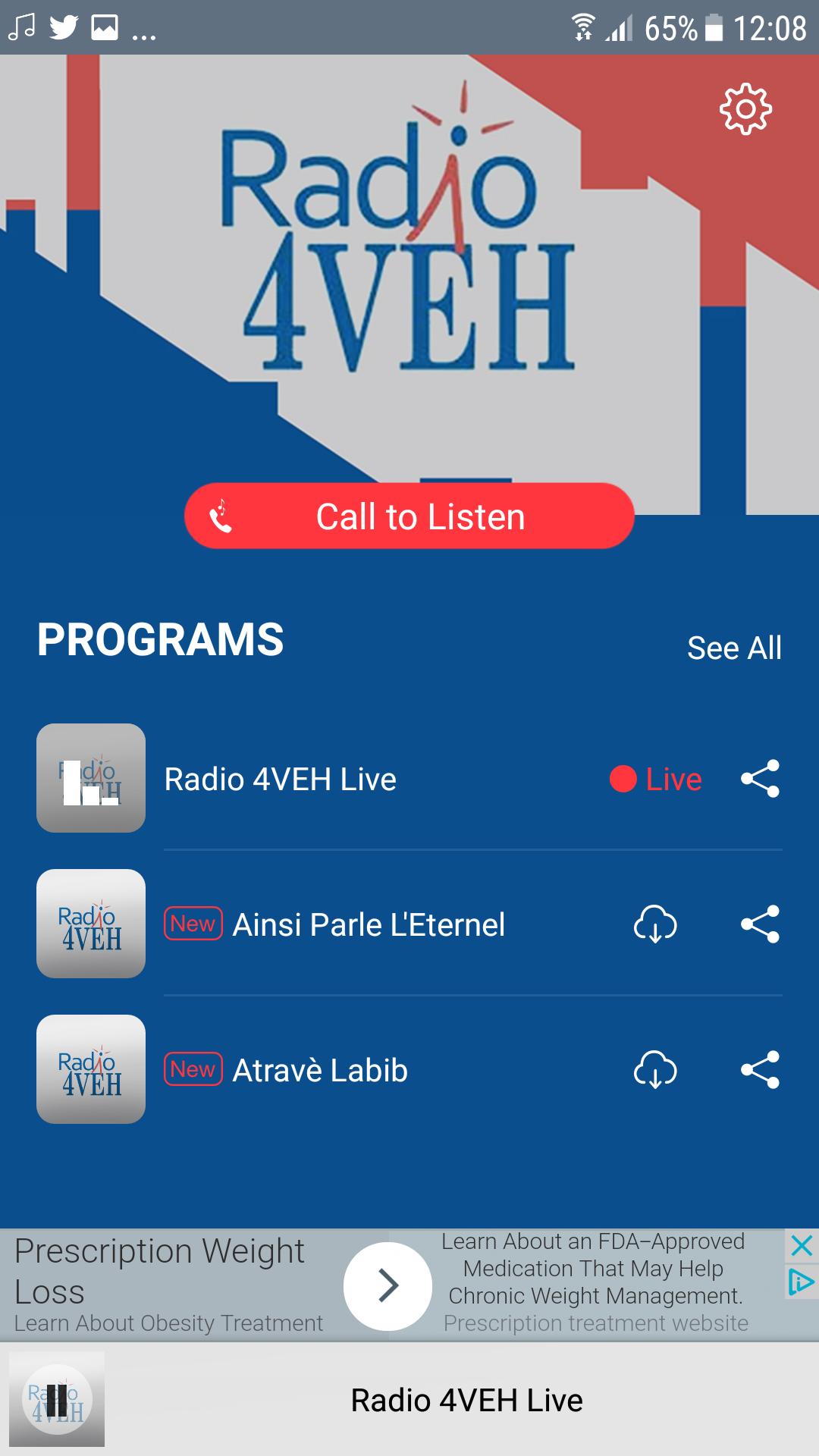
Task: Tap the Radio 4VEH thumbnail in the mini player
Action: tap(55, 1399)
